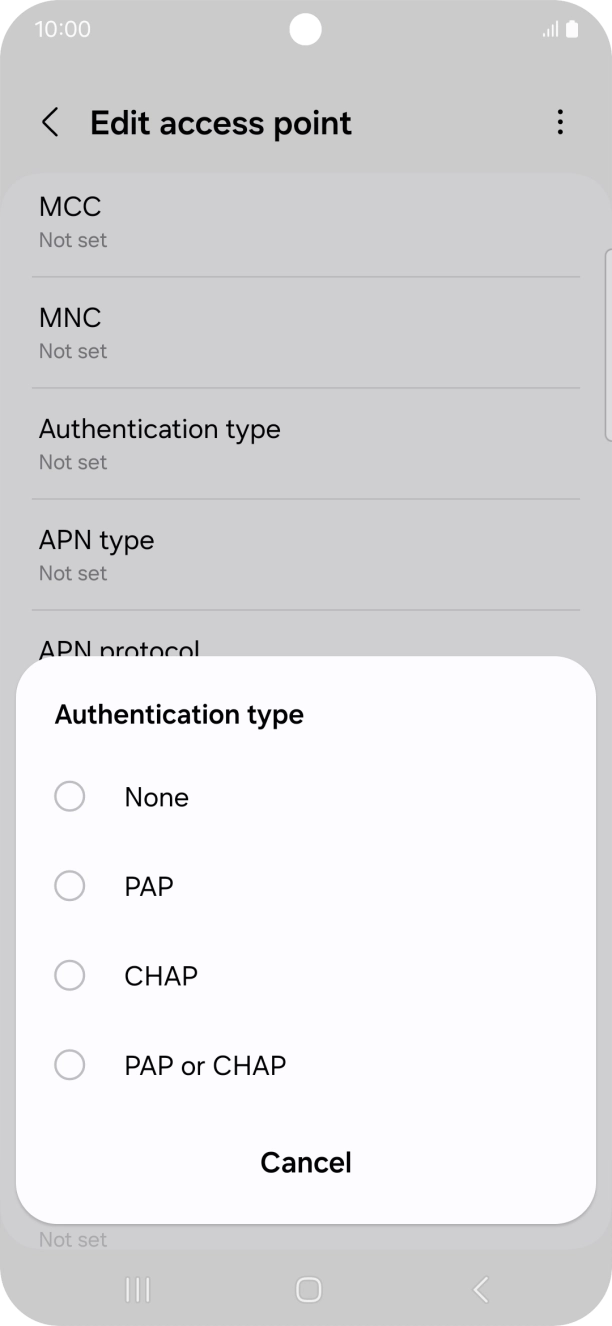Tap the system back button
This screenshot has width=612, height=1326.
pos(481,1289)
